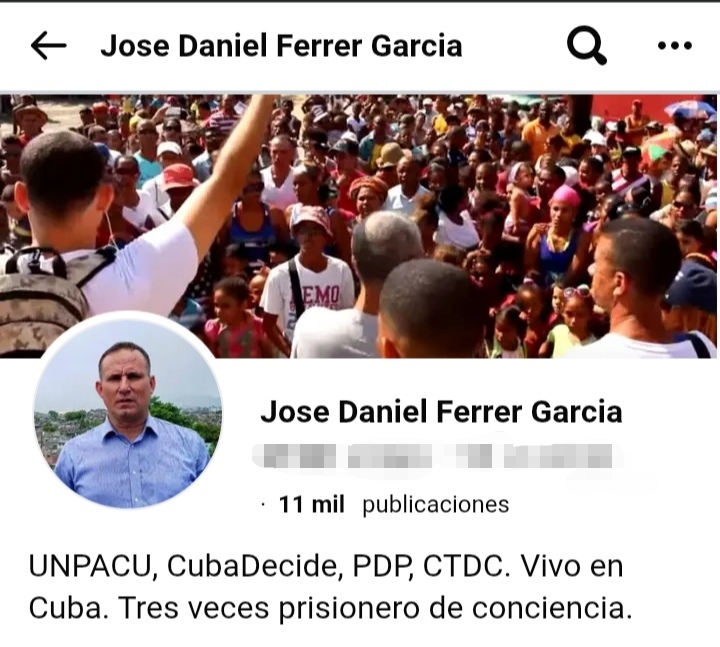Image resolution: width=720 pixels, height=647 pixels.
Task: Search within this profile
Action: pos(586,45)
